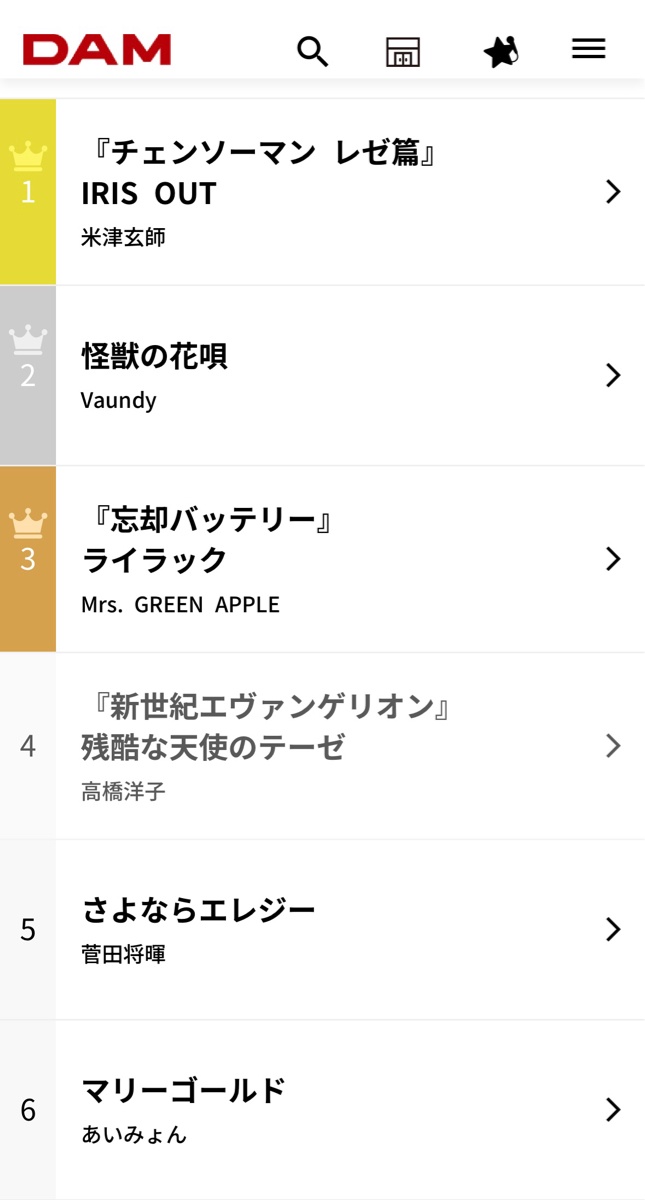Open the hamburger menu

(x=588, y=49)
